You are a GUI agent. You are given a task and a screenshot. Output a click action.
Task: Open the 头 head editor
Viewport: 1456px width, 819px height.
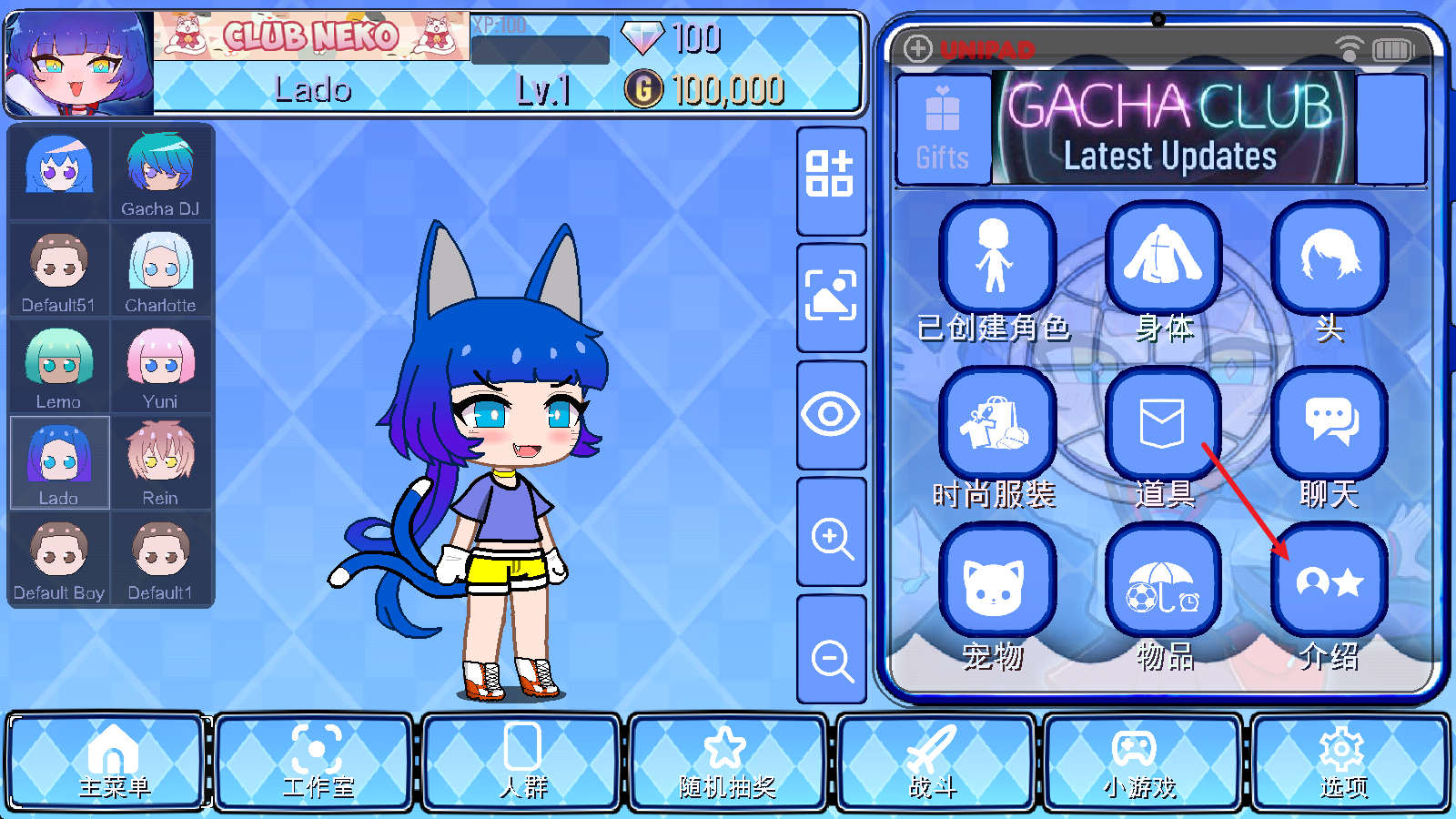[x=1330, y=259]
